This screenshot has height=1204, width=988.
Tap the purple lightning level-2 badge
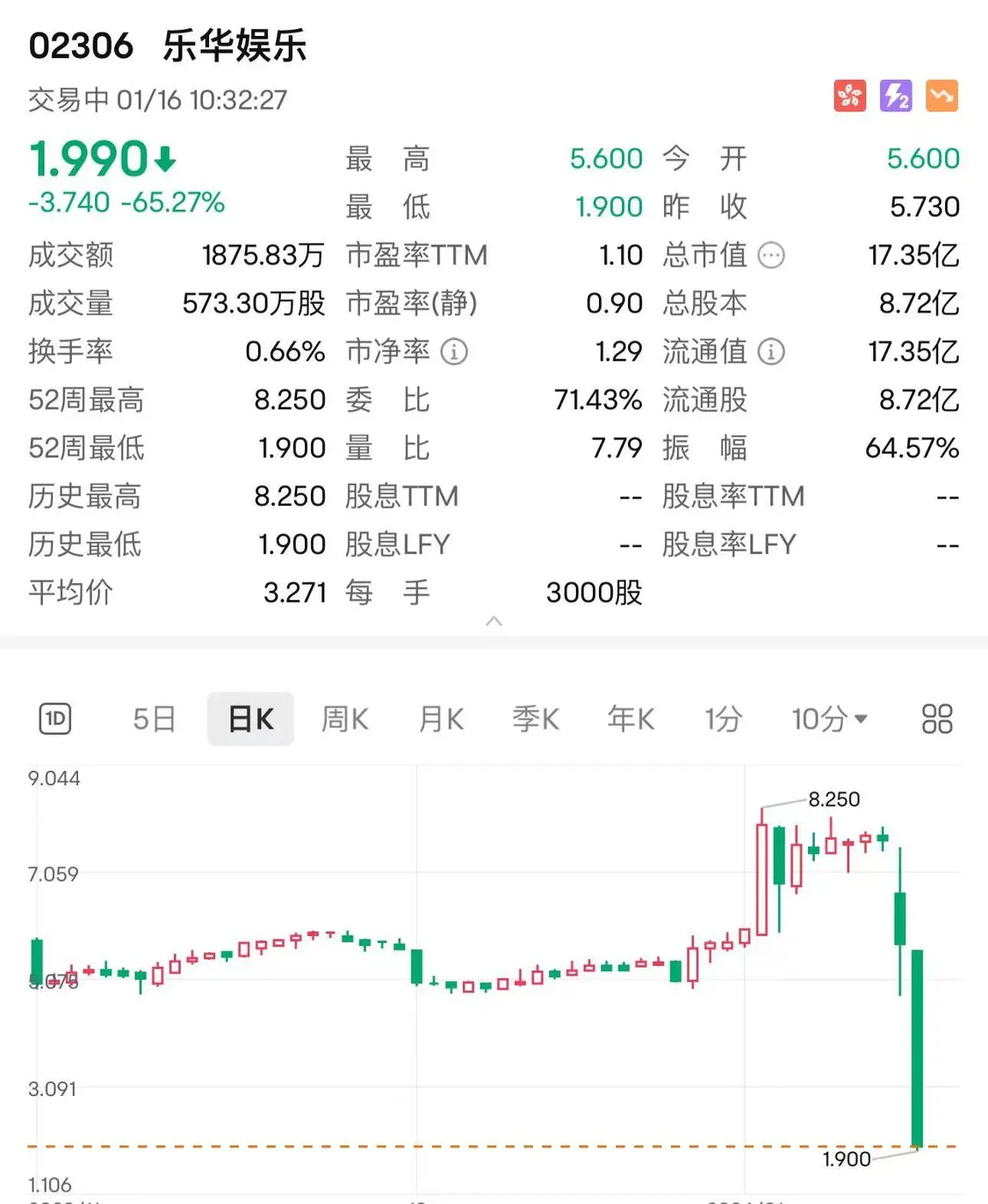(896, 96)
